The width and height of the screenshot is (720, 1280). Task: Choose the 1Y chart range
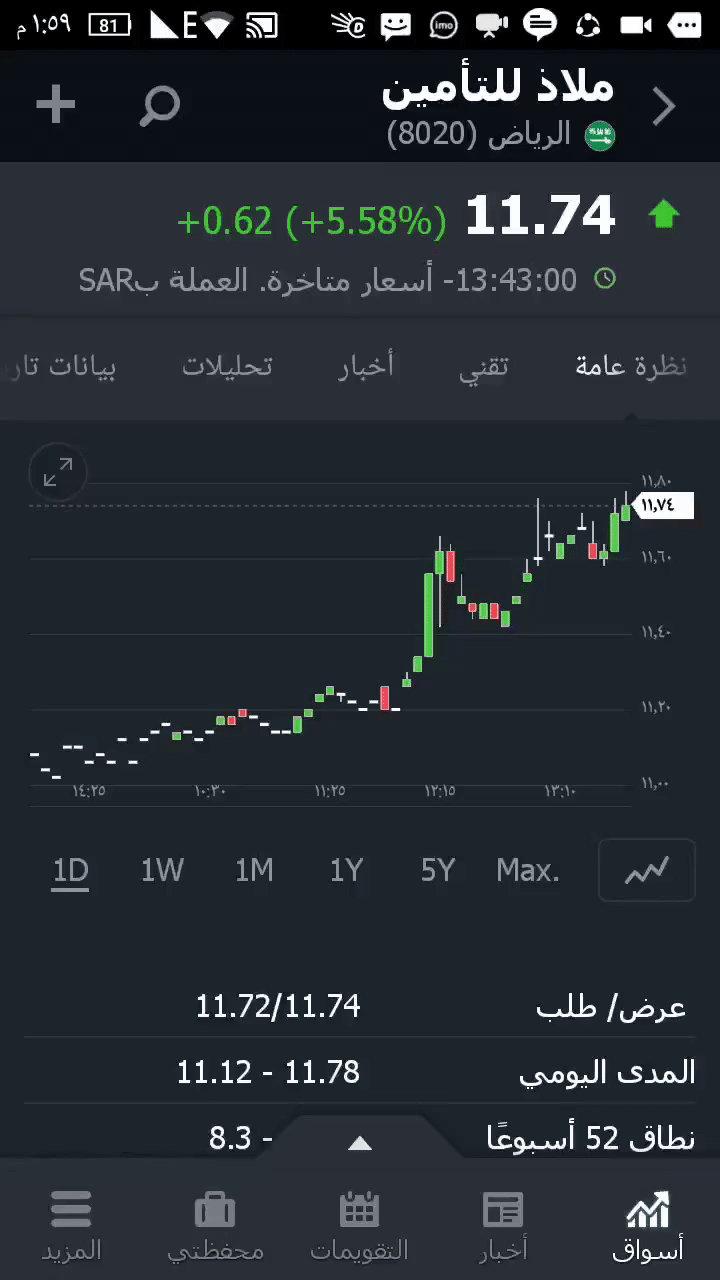coord(346,871)
